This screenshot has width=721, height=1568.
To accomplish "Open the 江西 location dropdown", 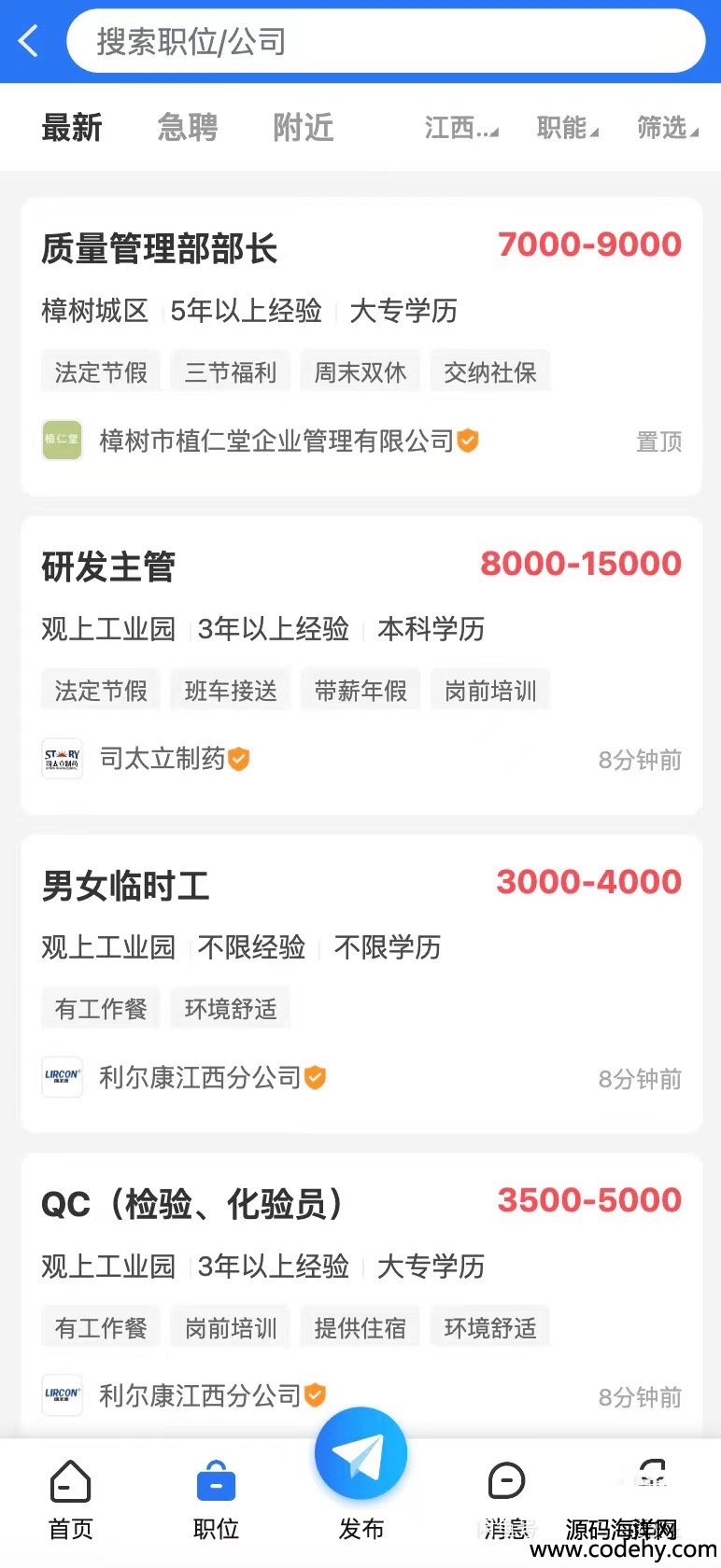I will [x=461, y=128].
